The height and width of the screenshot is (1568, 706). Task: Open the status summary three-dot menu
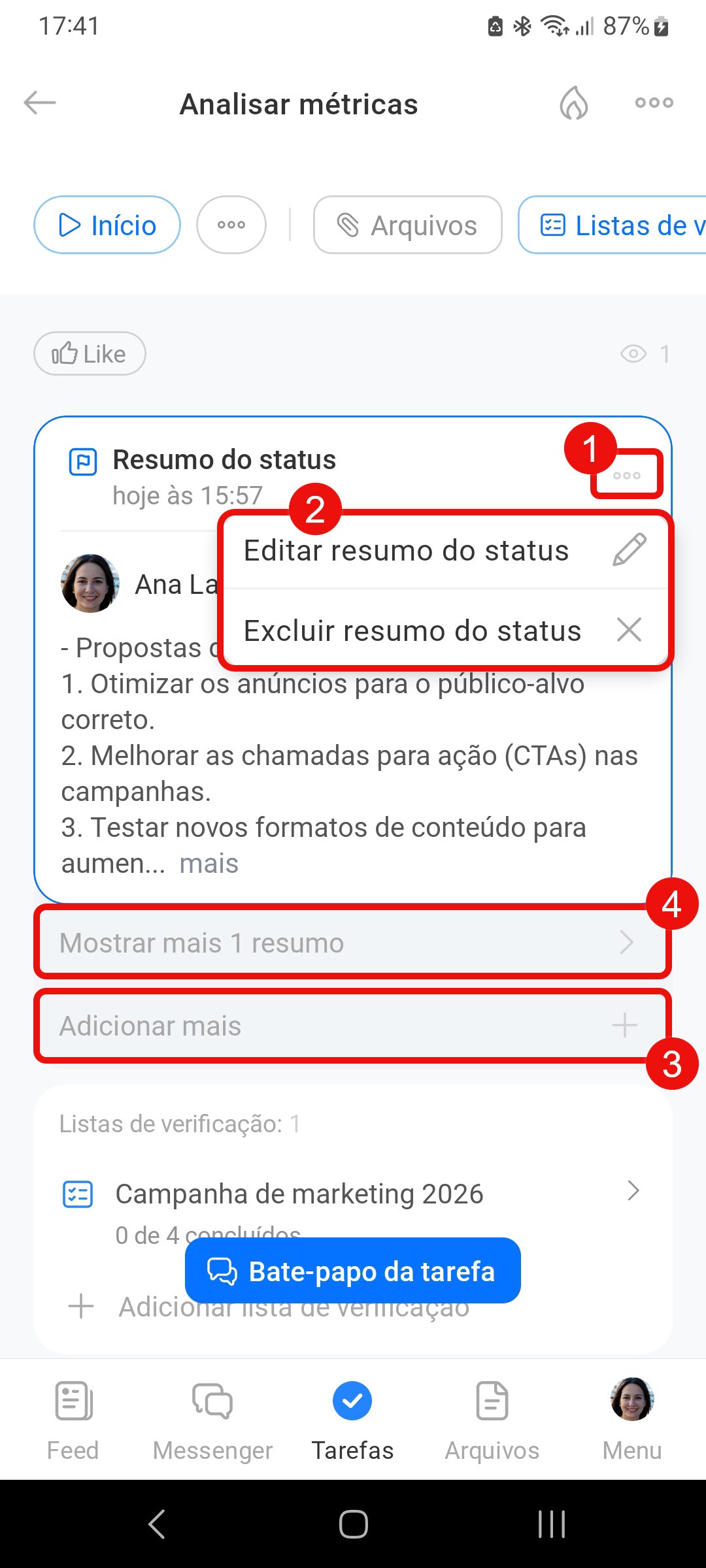[626, 476]
